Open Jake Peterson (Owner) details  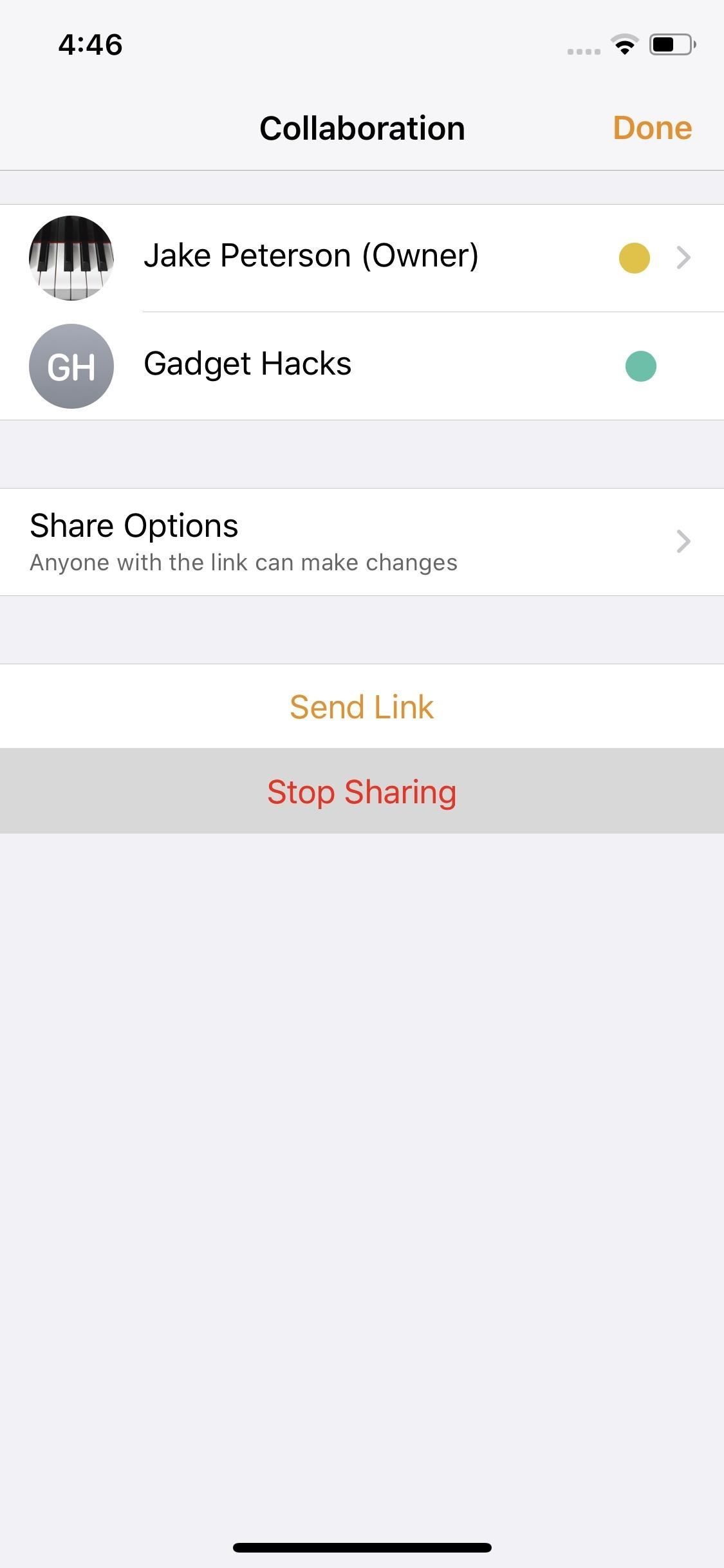360,257
